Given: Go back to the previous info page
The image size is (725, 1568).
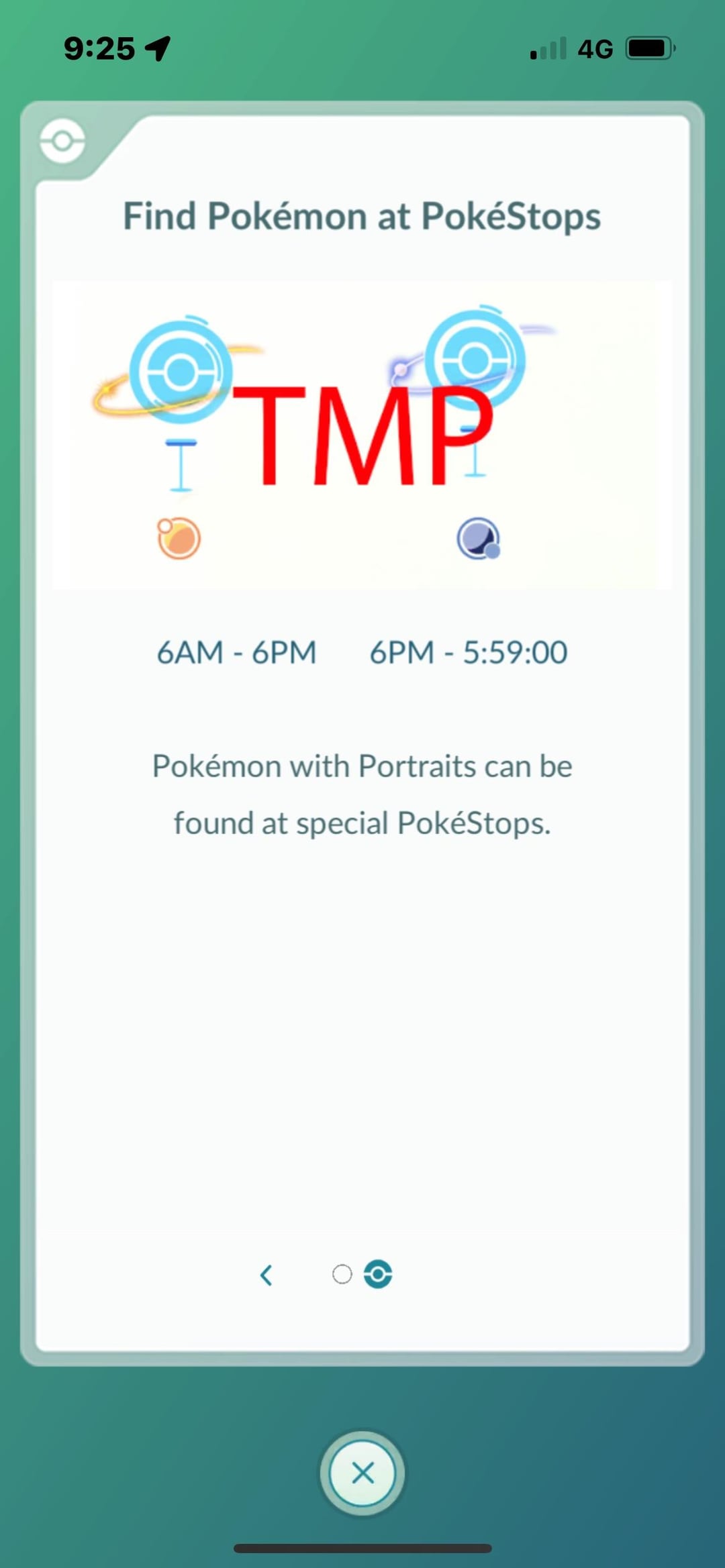Looking at the screenshot, I should [x=267, y=1275].
